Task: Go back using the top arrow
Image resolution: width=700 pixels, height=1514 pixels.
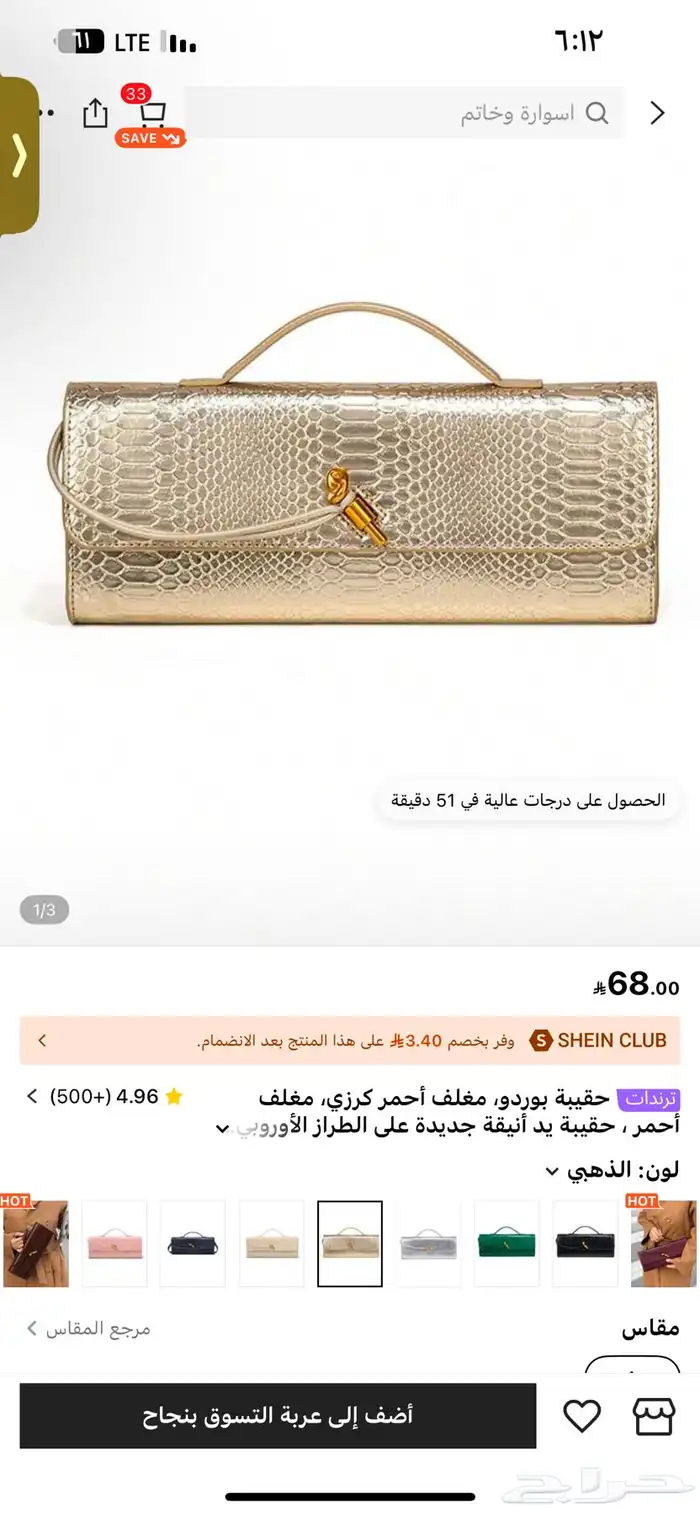Action: pyautogui.click(x=657, y=113)
